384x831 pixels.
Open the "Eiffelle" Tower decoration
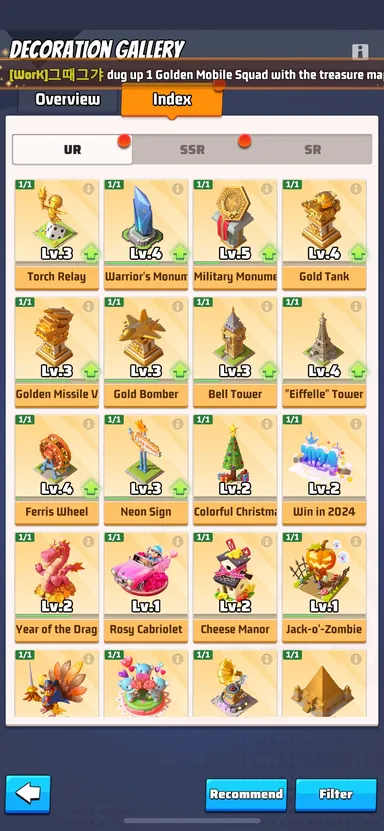click(x=324, y=352)
